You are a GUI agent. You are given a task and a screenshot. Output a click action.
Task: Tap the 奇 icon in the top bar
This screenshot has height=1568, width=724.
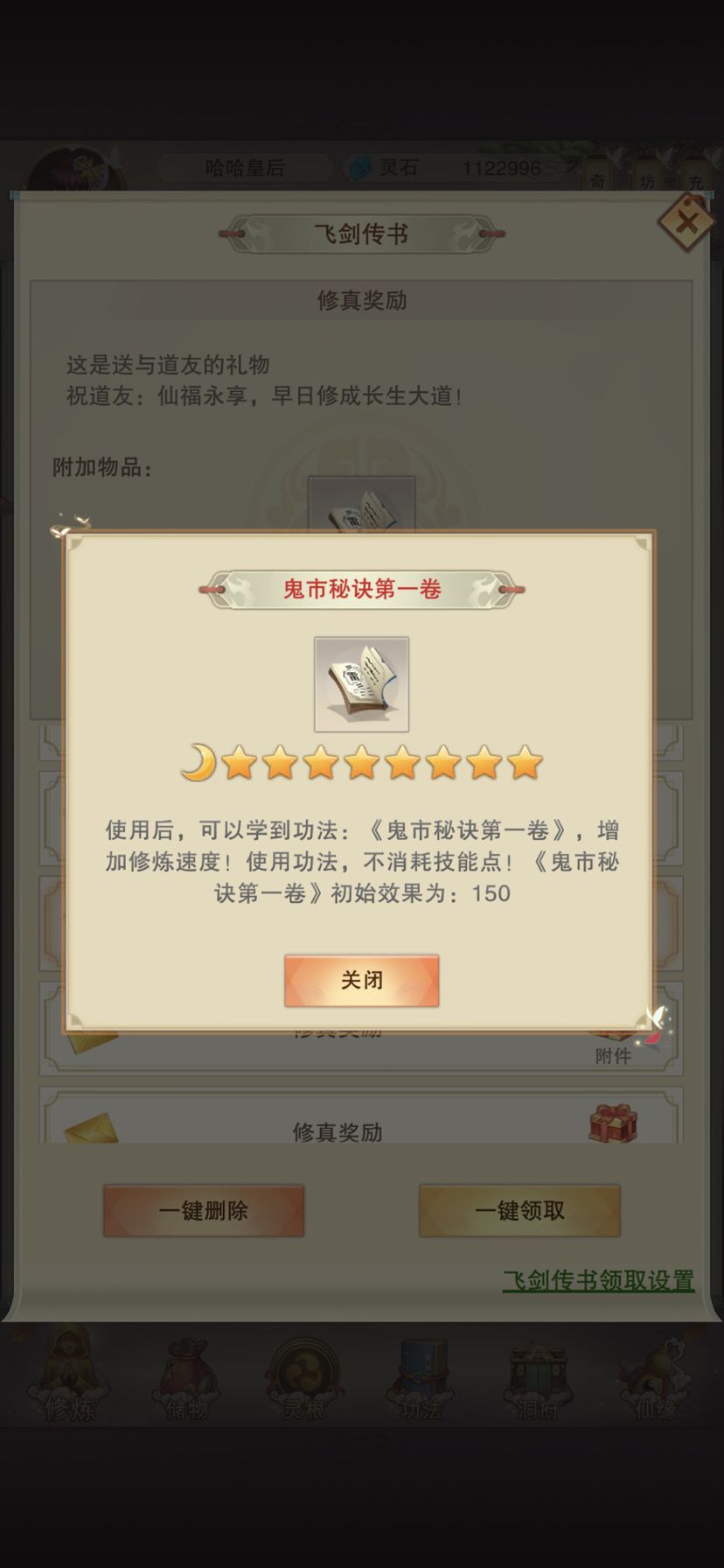click(597, 176)
